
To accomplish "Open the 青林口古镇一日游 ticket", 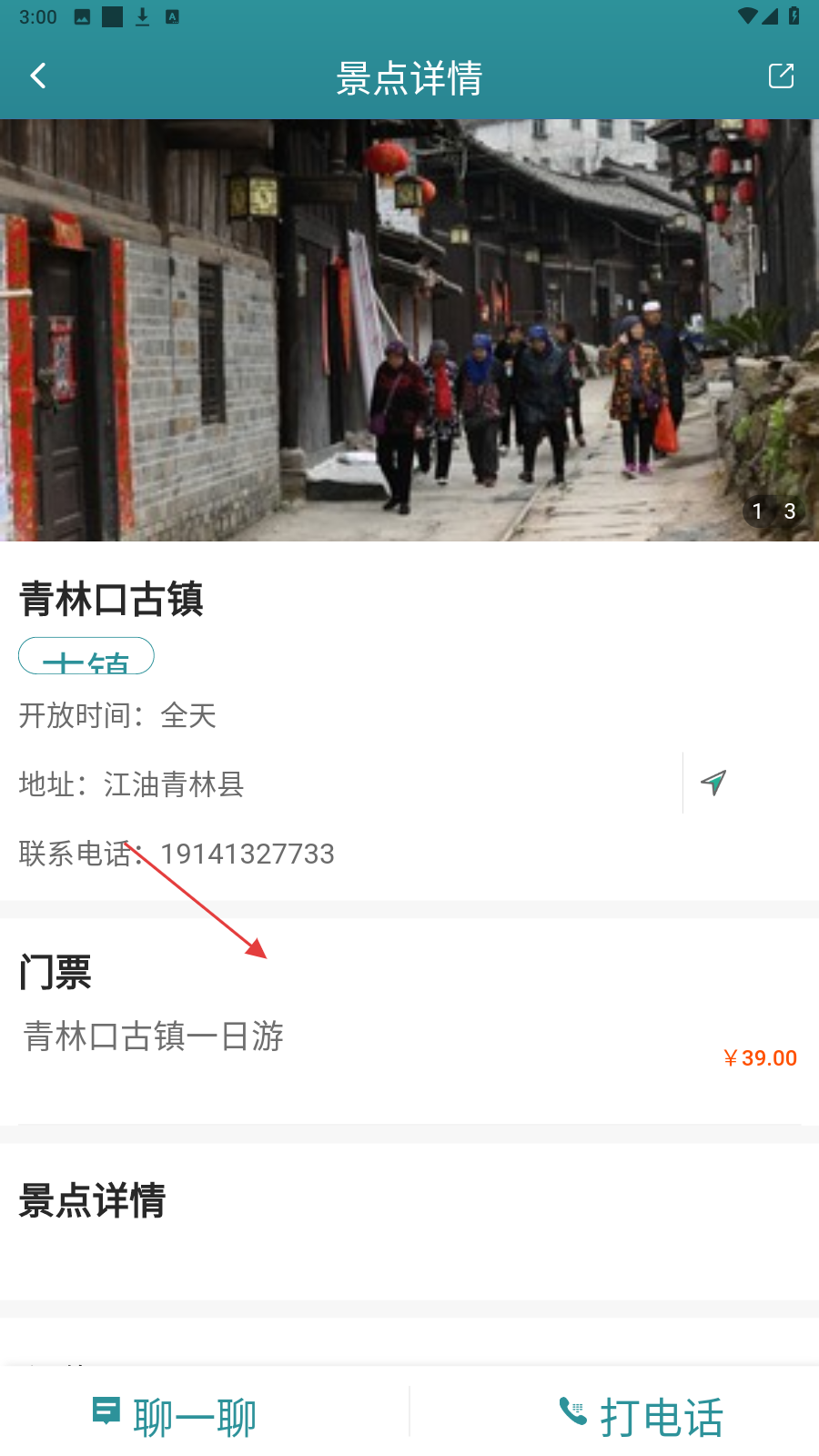I will click(409, 1037).
